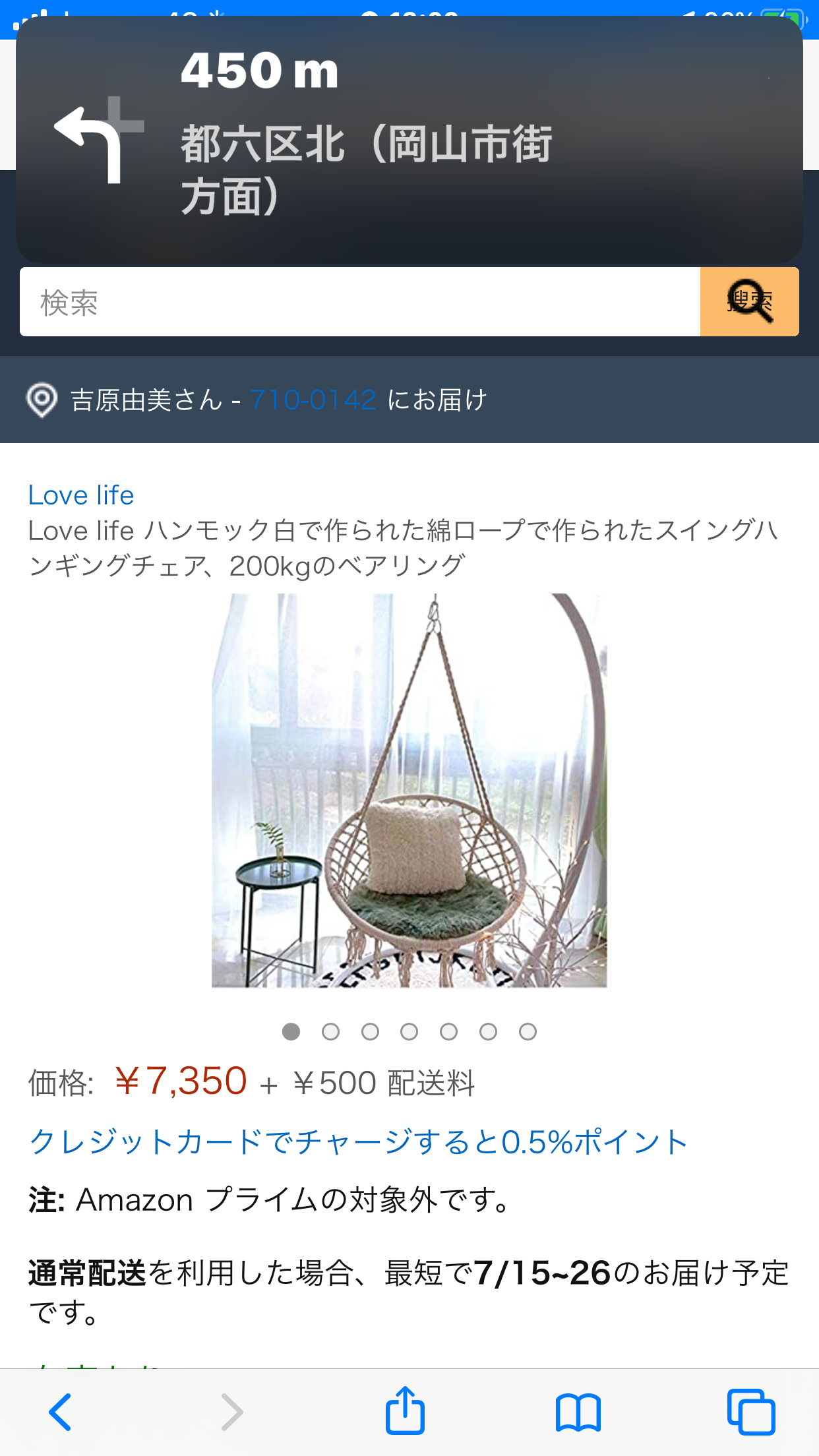Tap the orange search magnifier button
819x1456 pixels.
[x=749, y=303]
